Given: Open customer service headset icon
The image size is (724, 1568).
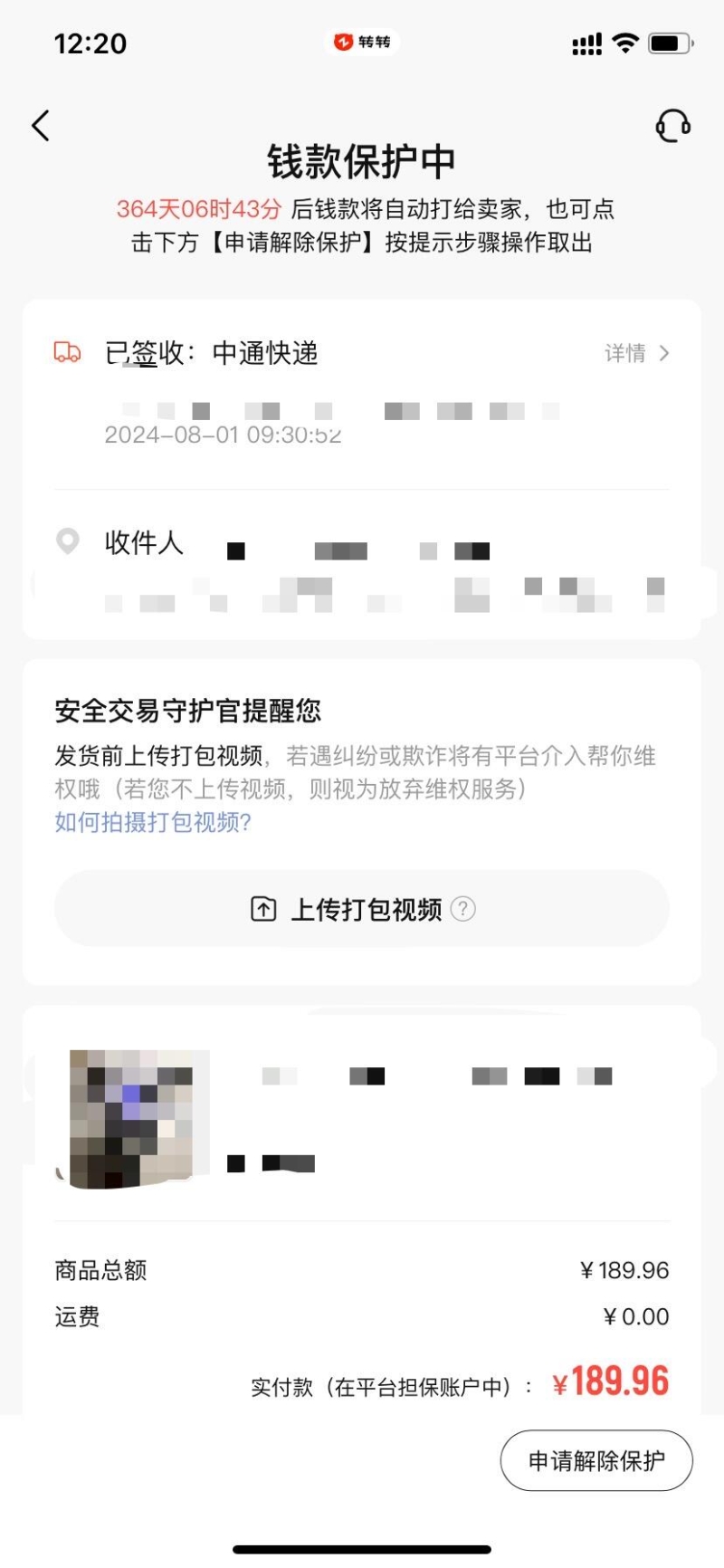Looking at the screenshot, I should (x=672, y=126).
